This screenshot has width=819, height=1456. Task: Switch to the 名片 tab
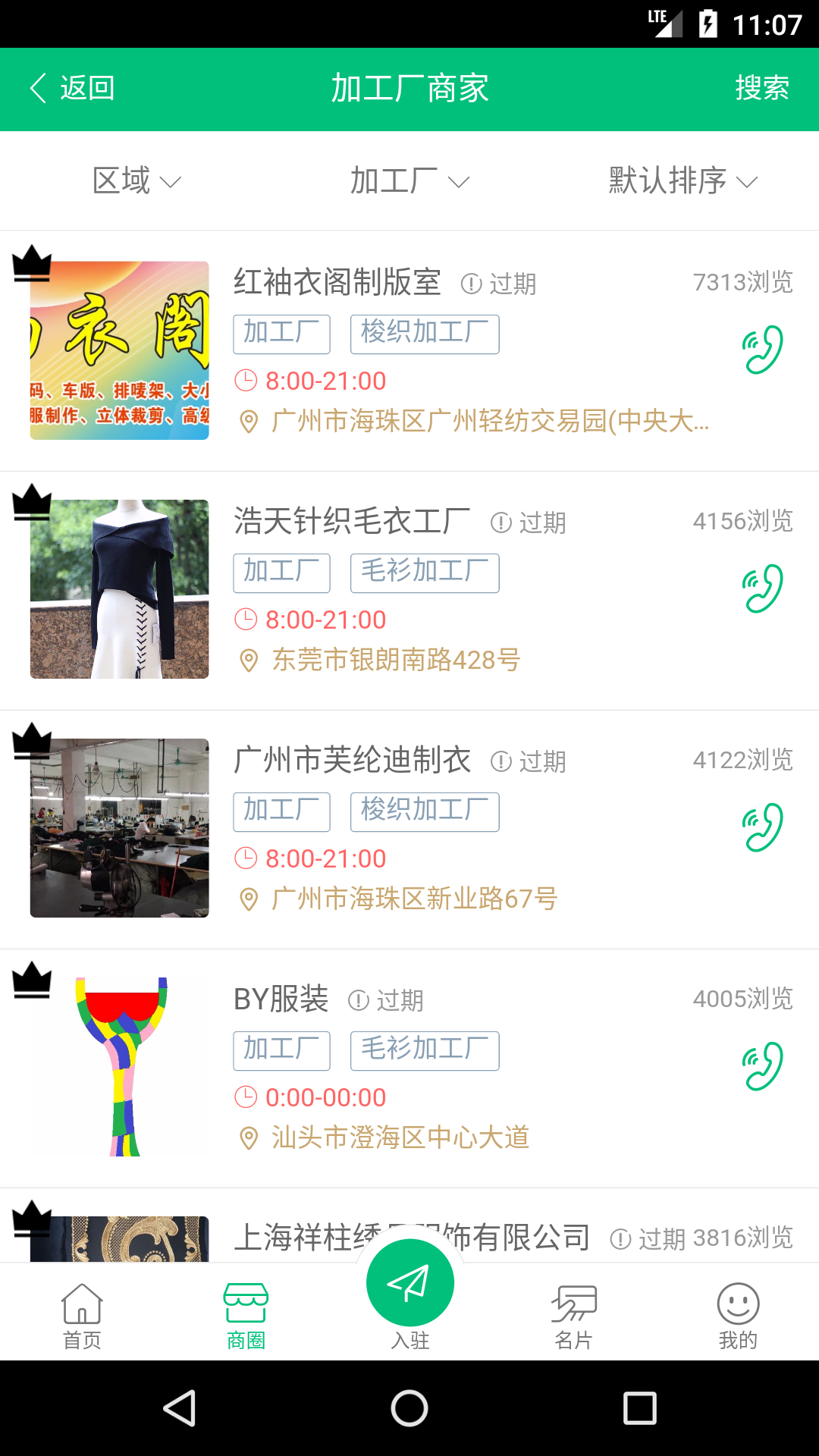(573, 1316)
